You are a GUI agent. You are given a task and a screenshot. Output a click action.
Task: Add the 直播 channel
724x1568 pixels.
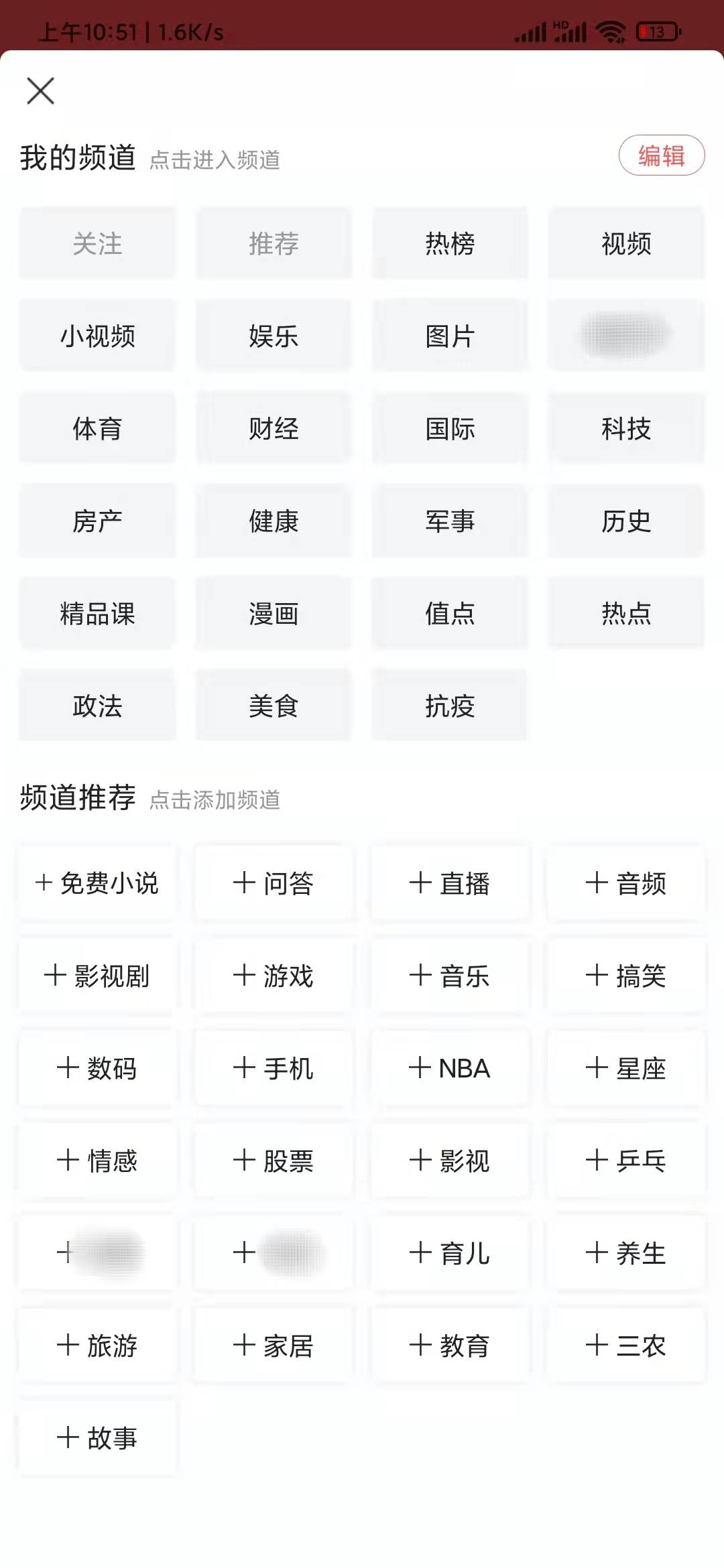(450, 885)
